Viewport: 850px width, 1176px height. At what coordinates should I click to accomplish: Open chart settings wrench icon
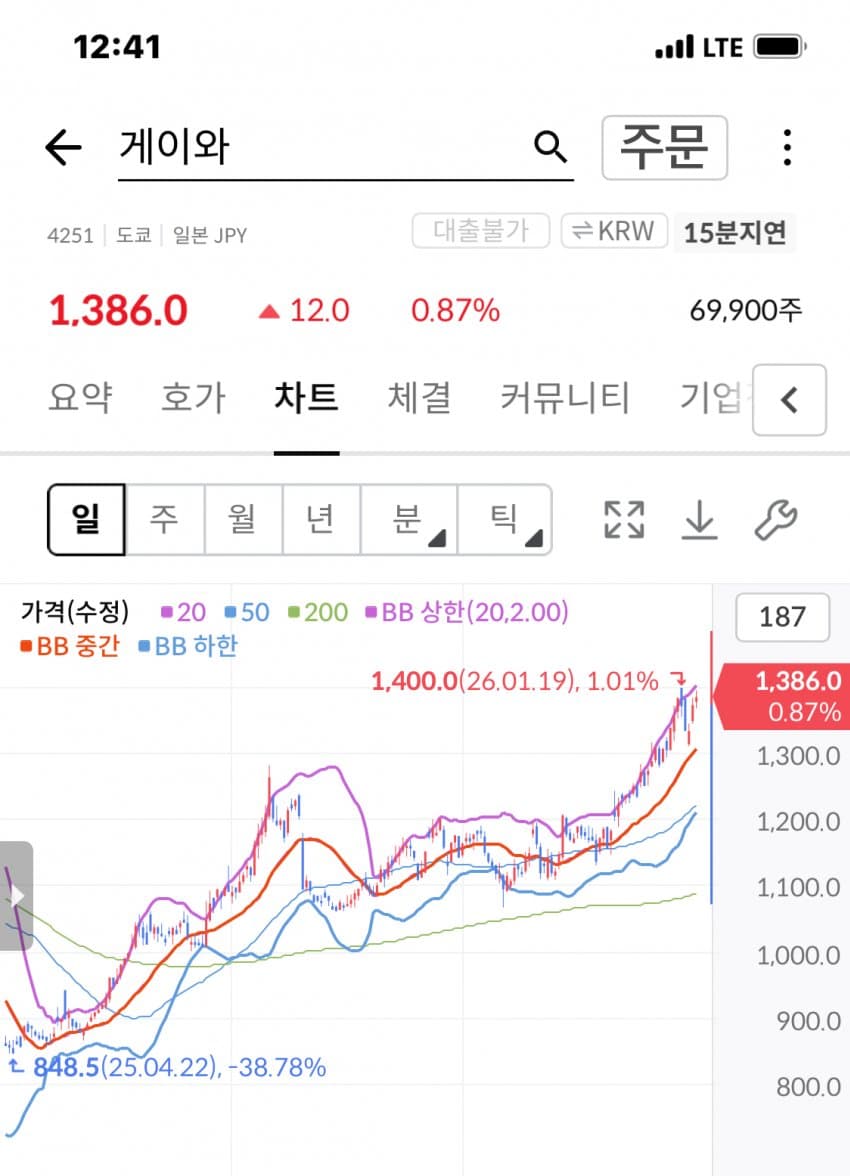(775, 520)
